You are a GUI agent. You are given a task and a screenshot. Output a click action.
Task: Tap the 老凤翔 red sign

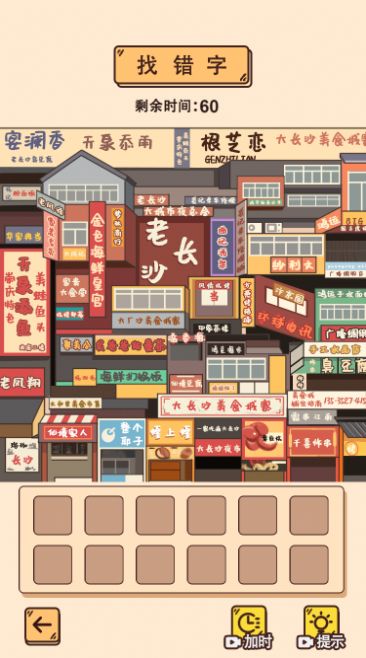click(22, 383)
